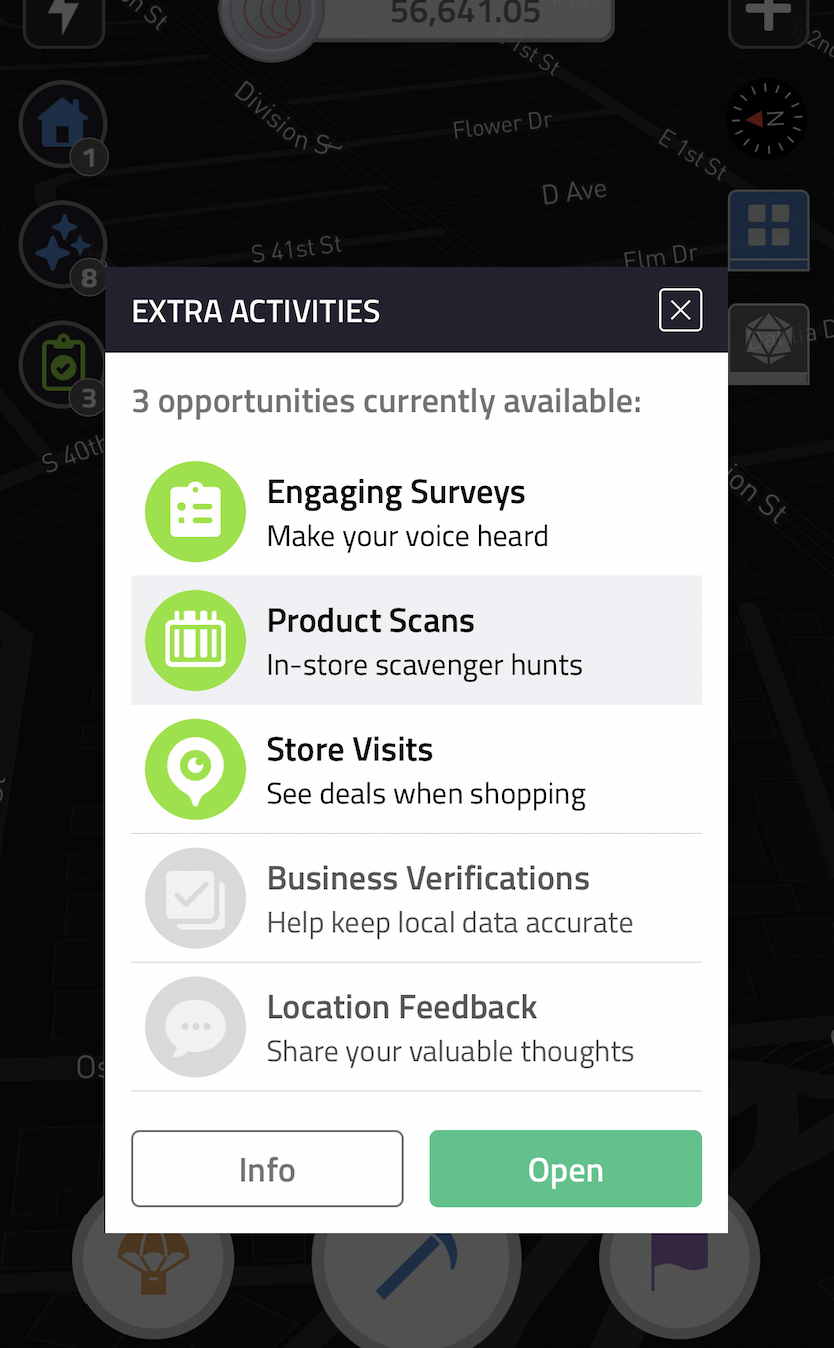
Task: Tap Location Feedback row
Action: click(x=416, y=1027)
